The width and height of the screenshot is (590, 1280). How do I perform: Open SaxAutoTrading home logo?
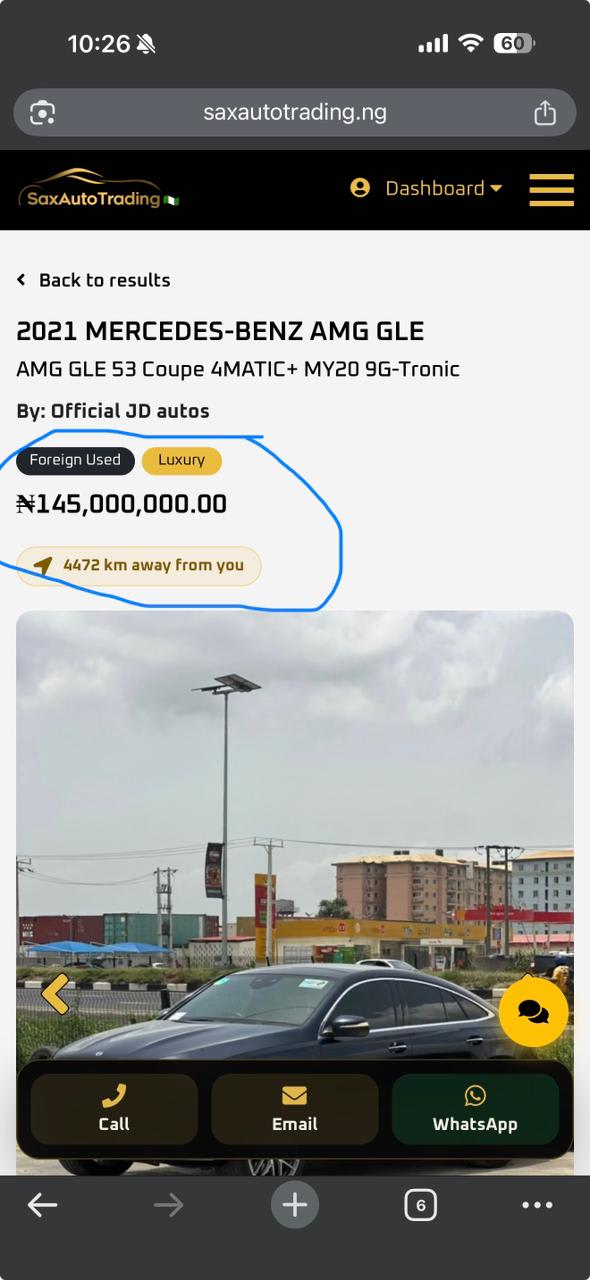pyautogui.click(x=97, y=189)
